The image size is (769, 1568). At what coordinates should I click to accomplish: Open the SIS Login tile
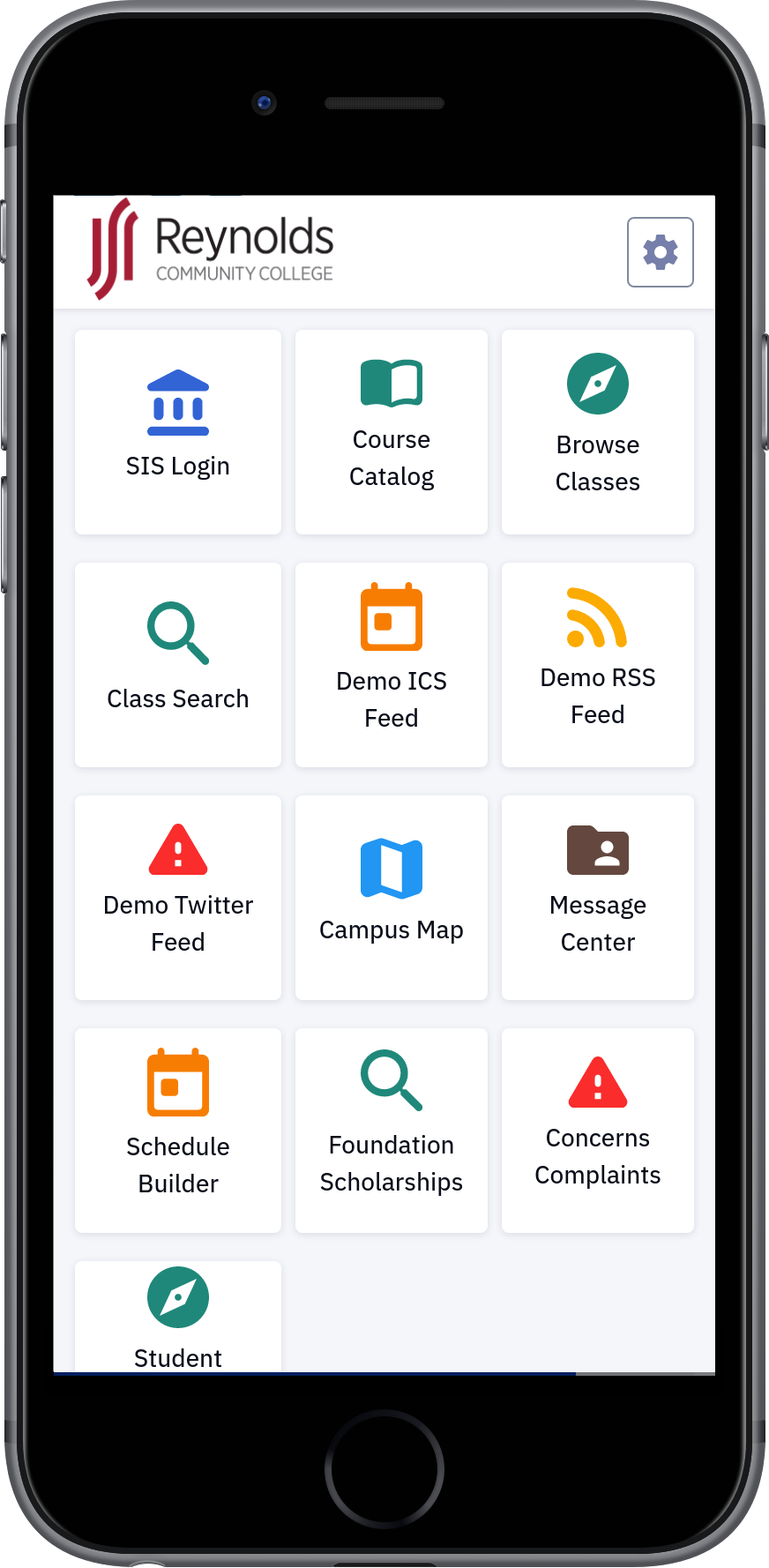pyautogui.click(x=178, y=432)
